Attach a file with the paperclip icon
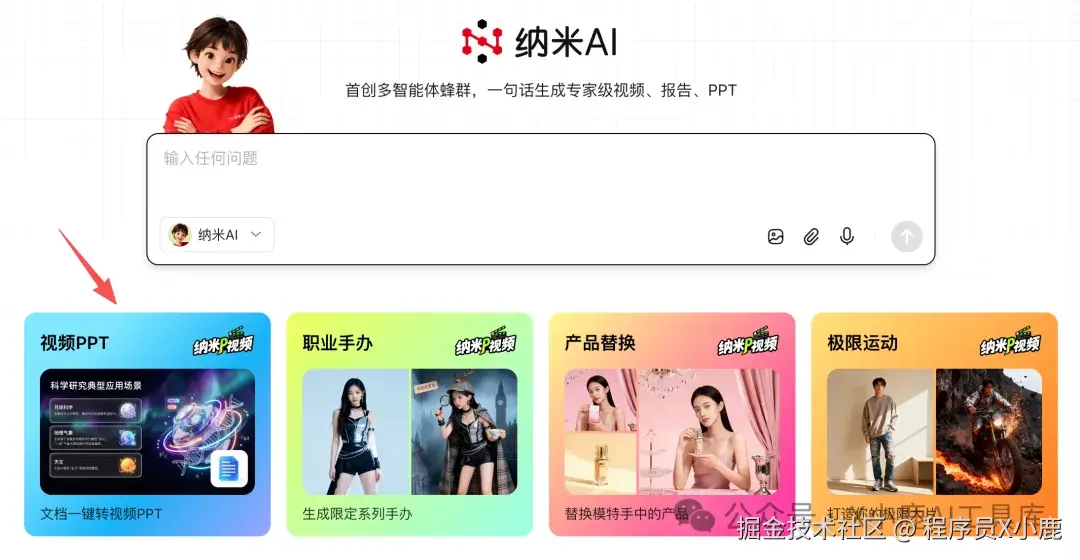Image resolution: width=1080 pixels, height=560 pixels. (x=811, y=237)
